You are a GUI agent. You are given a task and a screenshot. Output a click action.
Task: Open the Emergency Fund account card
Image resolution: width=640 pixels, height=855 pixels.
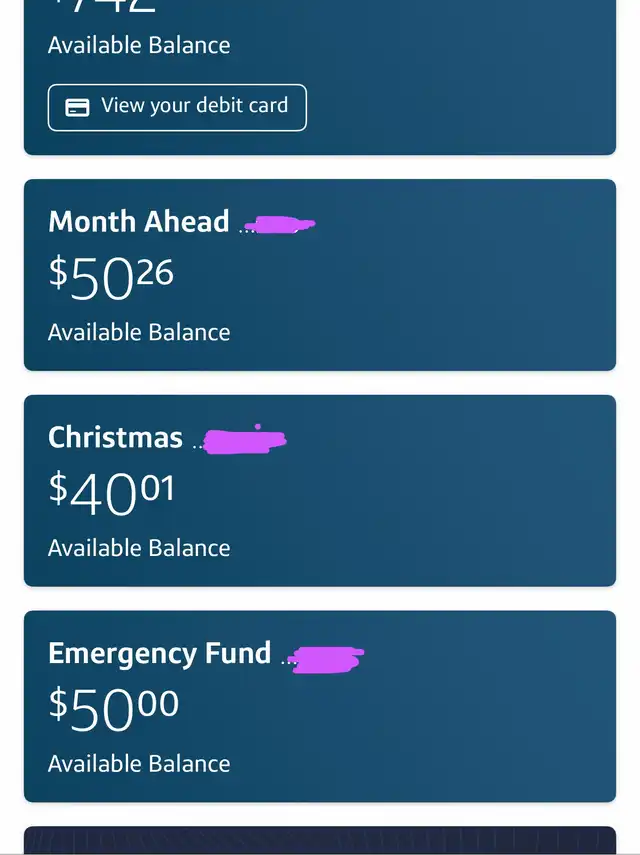click(319, 706)
